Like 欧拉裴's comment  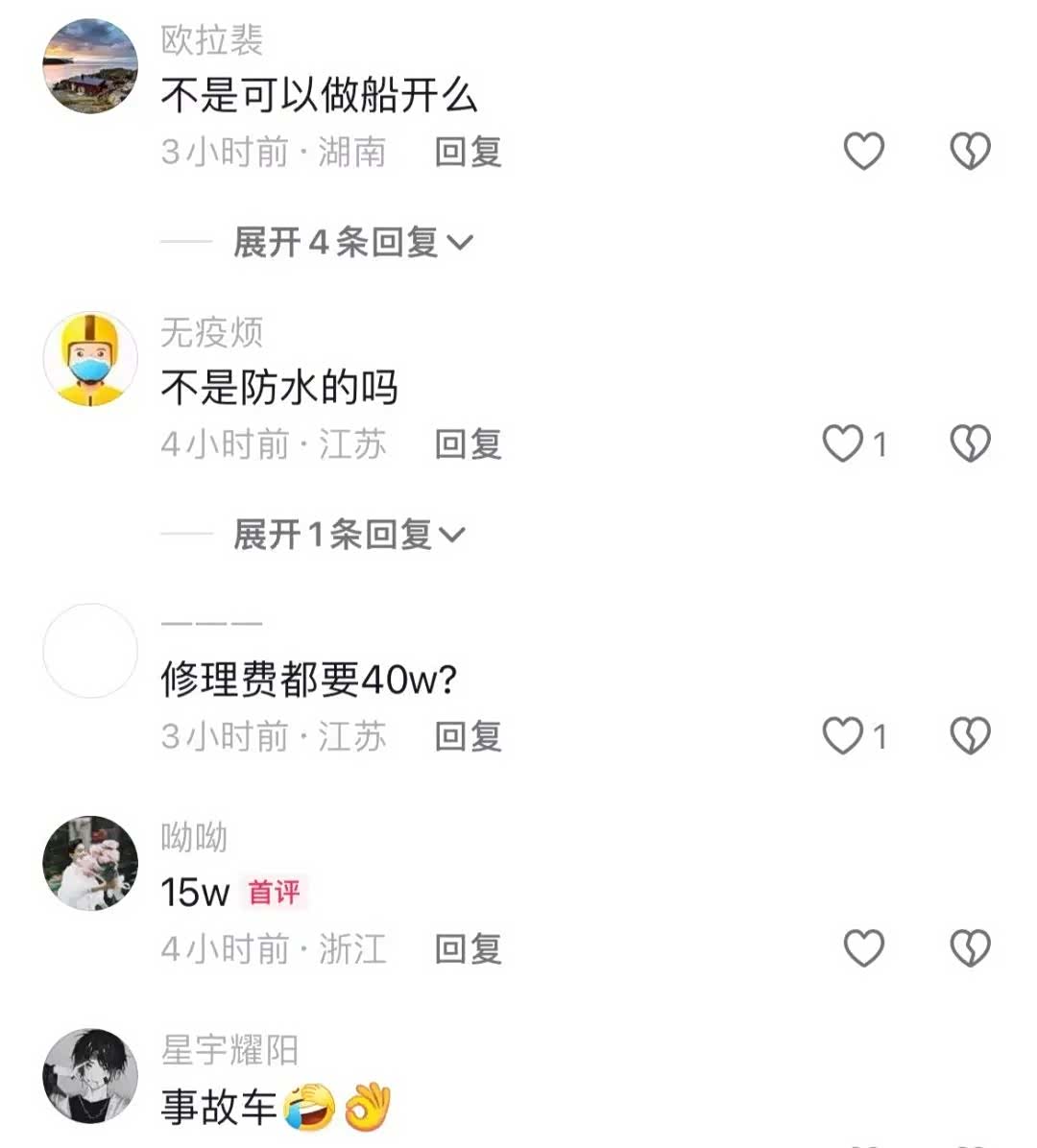click(x=863, y=152)
